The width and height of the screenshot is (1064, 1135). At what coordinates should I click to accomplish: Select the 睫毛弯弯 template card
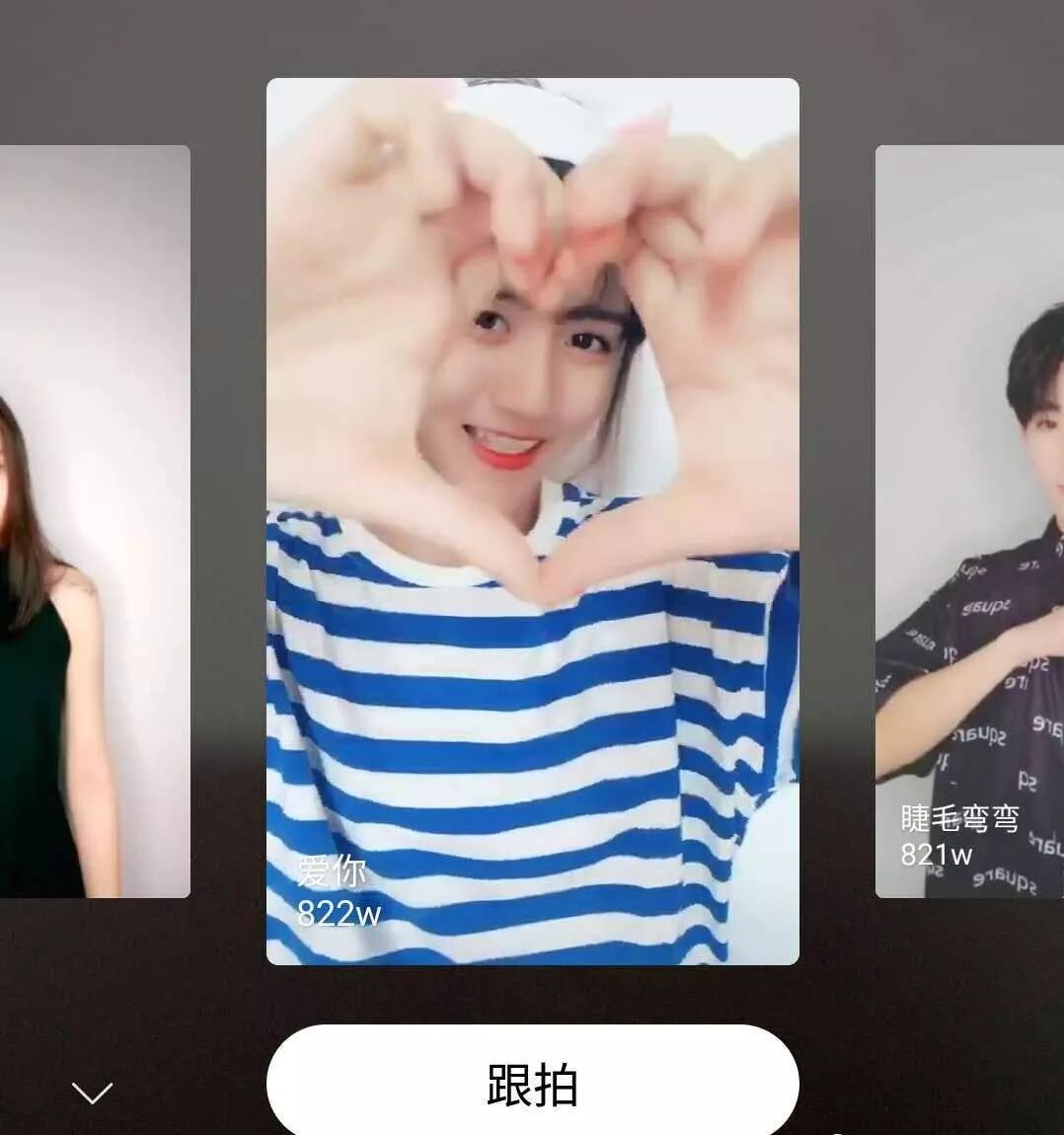click(x=969, y=521)
